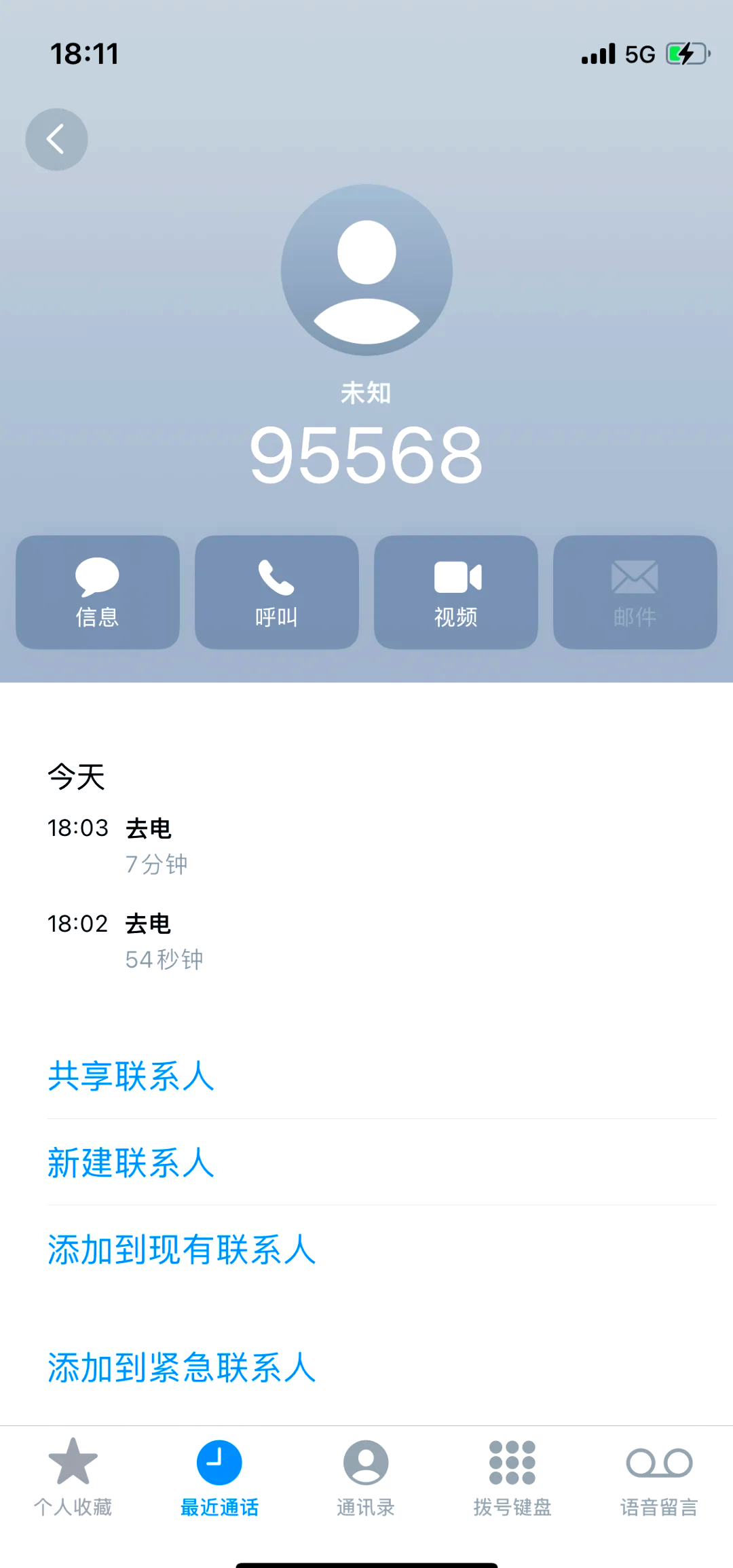Viewport: 733px width, 1568px height.
Task: Go back using the top-left arrow
Action: point(56,139)
